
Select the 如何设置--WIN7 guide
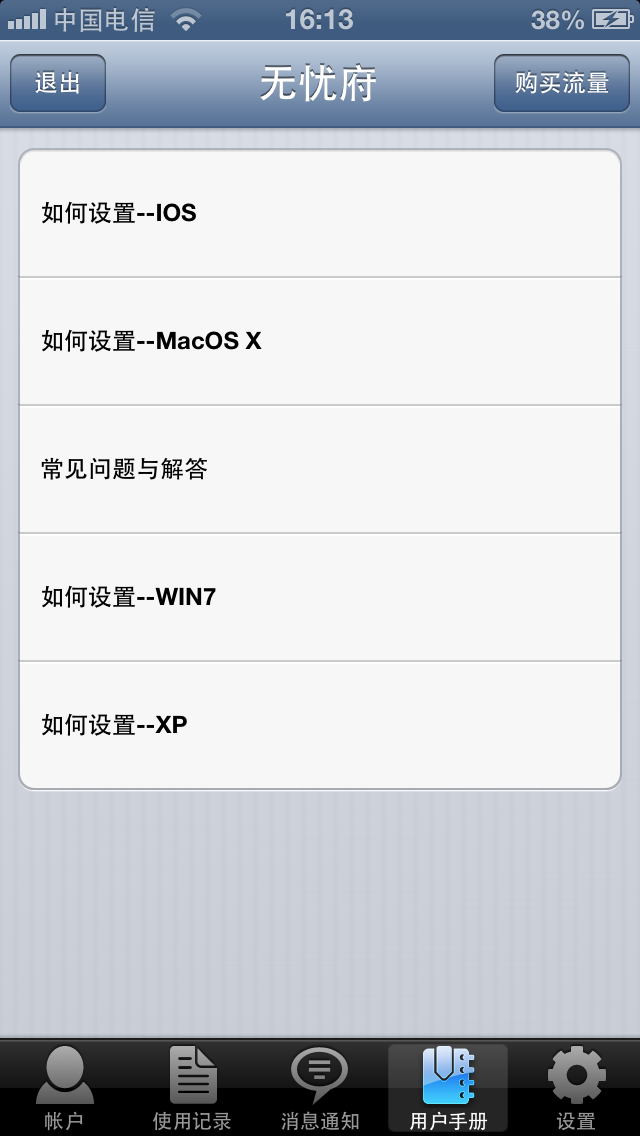pyautogui.click(x=320, y=597)
